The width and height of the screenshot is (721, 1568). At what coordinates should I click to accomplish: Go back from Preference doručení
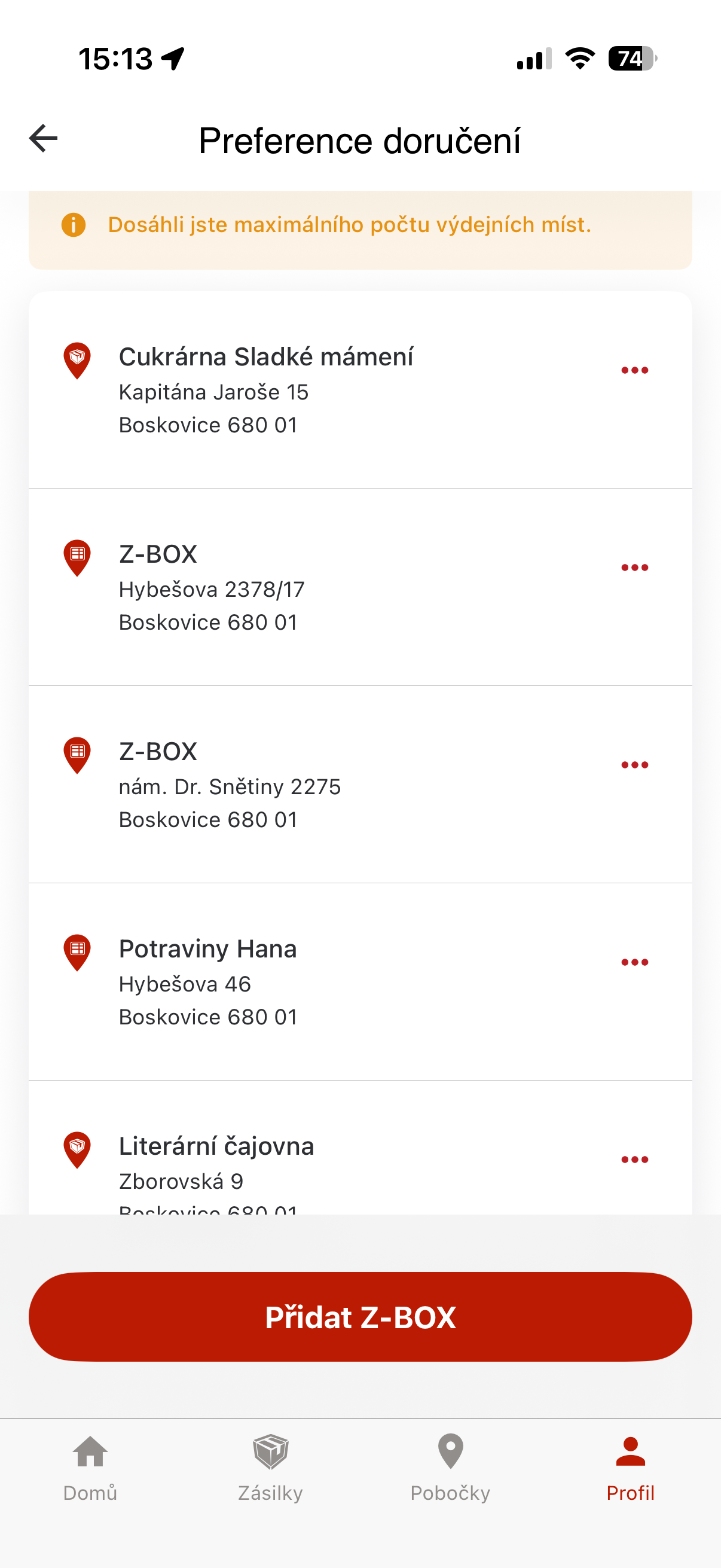(x=43, y=139)
